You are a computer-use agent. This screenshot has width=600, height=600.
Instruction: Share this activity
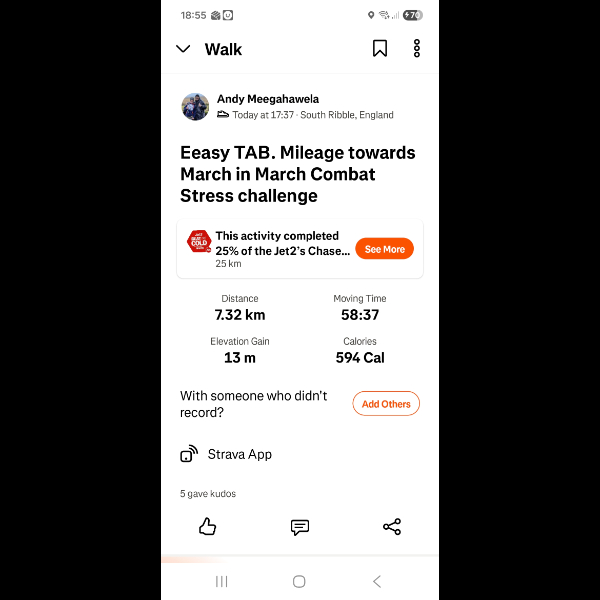point(392,527)
